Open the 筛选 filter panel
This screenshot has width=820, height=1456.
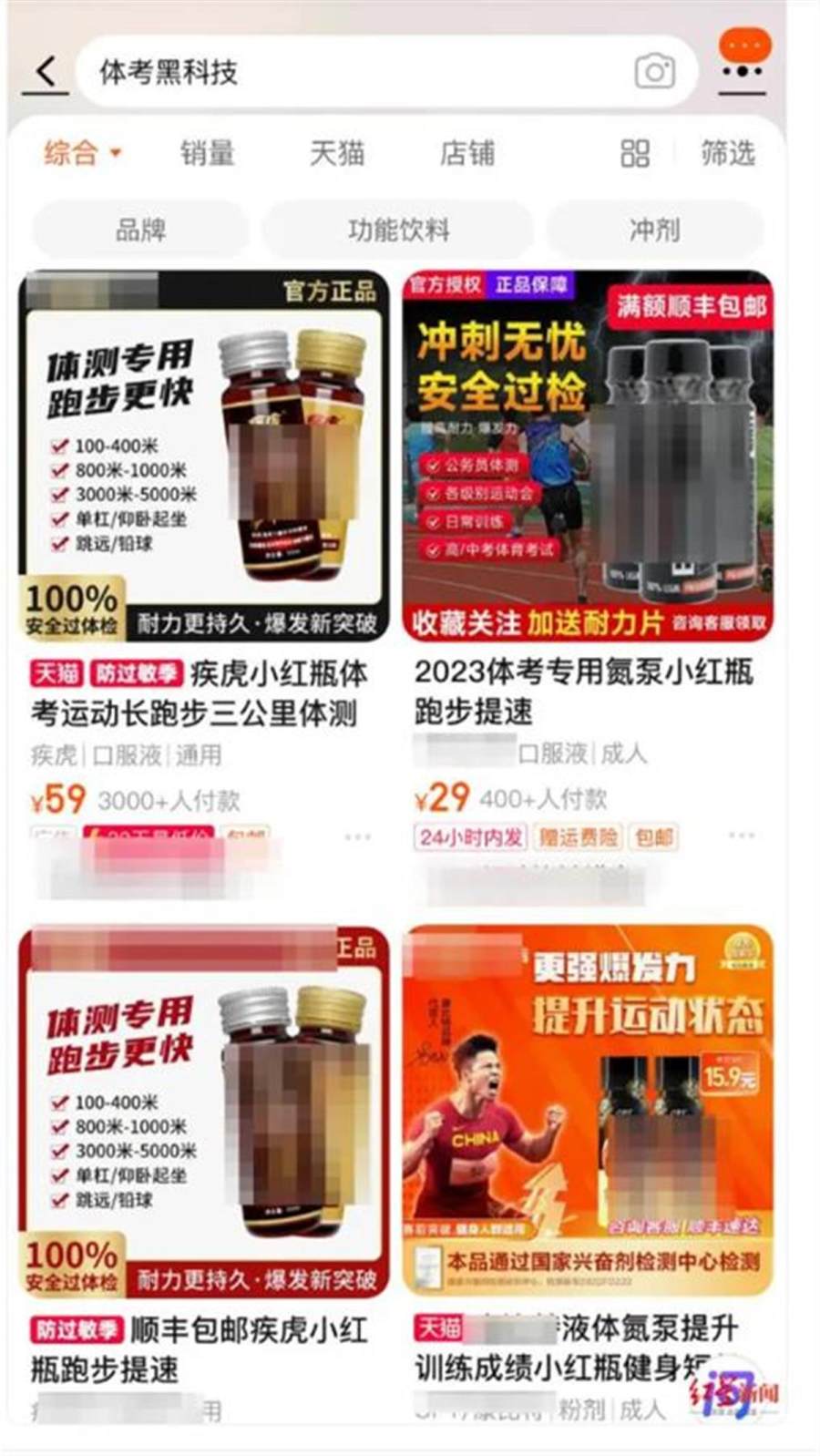pos(728,153)
